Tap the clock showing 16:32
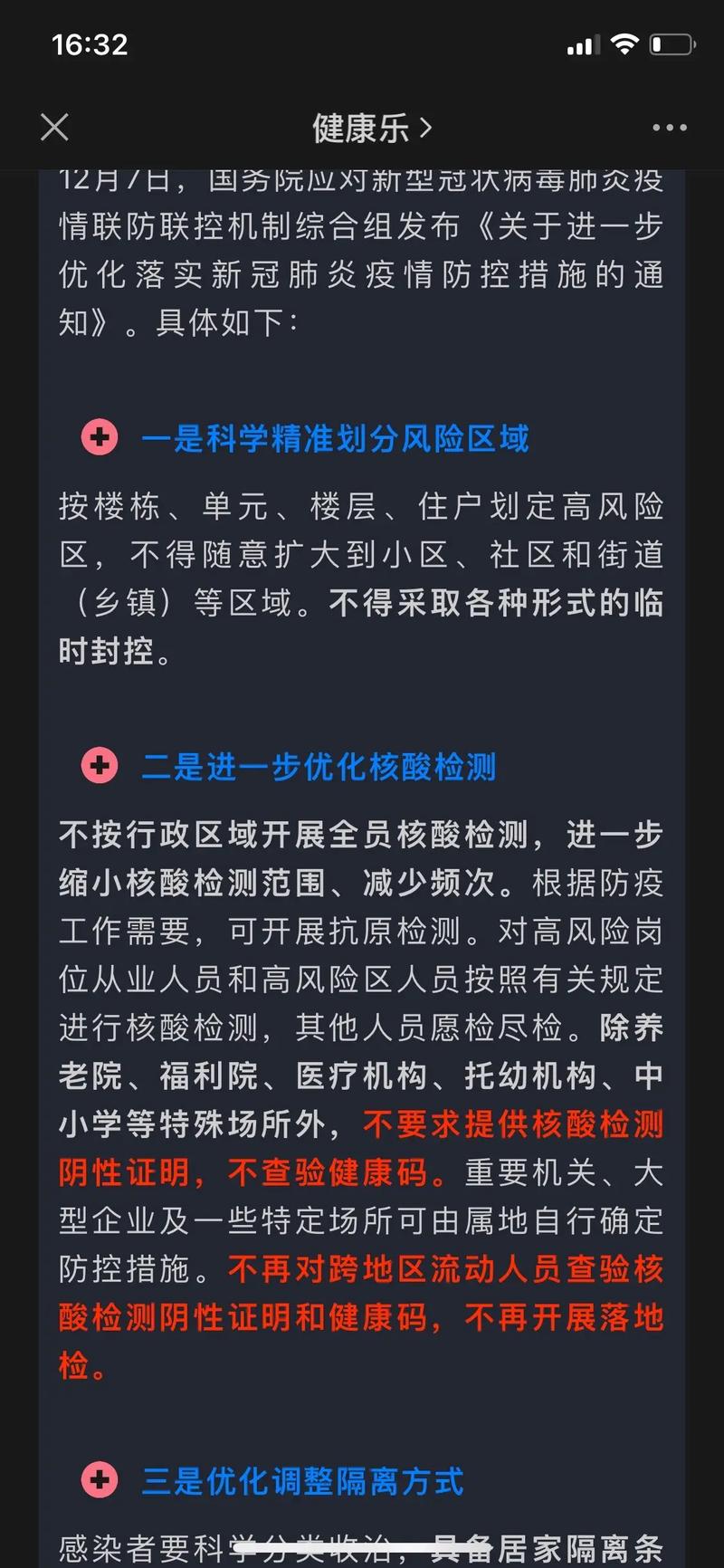 pyautogui.click(x=90, y=42)
